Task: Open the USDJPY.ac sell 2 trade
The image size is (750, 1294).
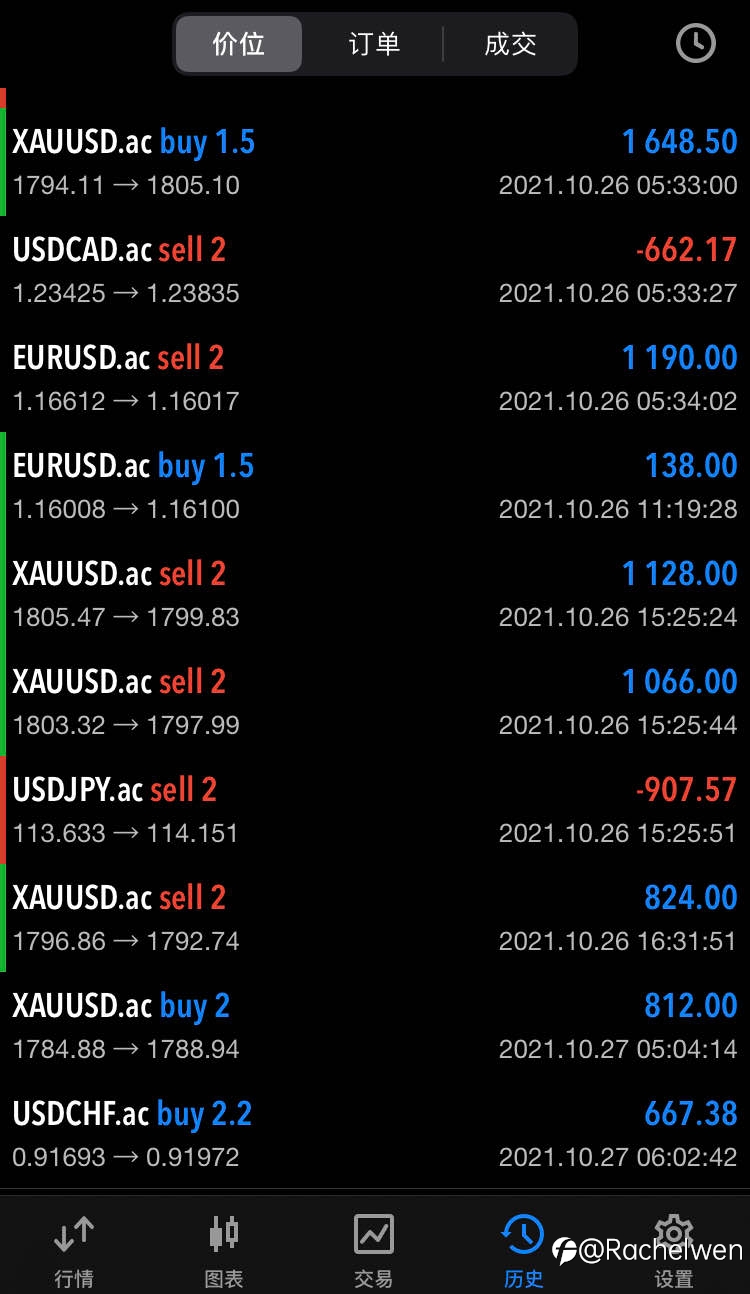Action: click(375, 810)
